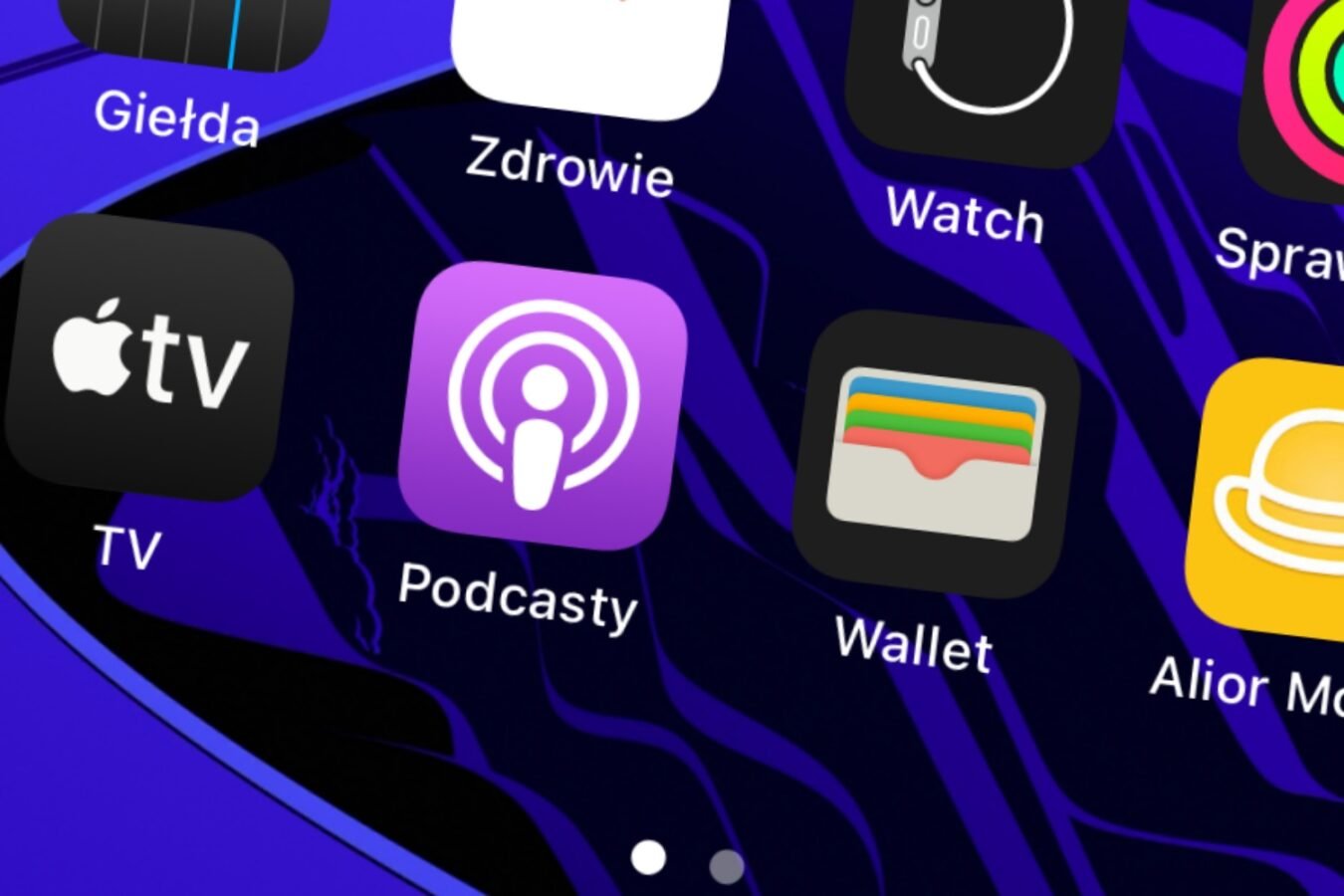This screenshot has height=896, width=1344.
Task: Tap the second home screen page dot
Action: (x=727, y=866)
